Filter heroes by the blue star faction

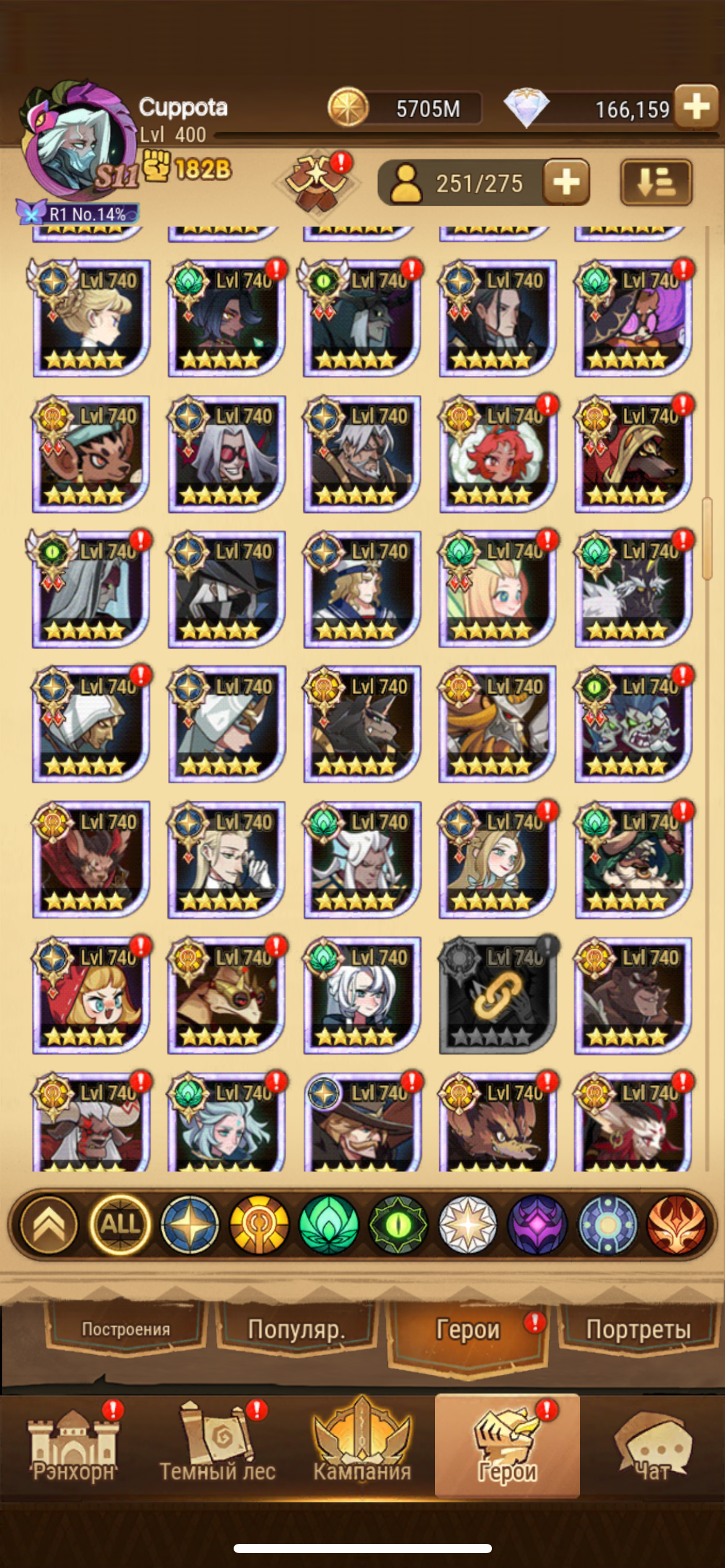tap(190, 1225)
